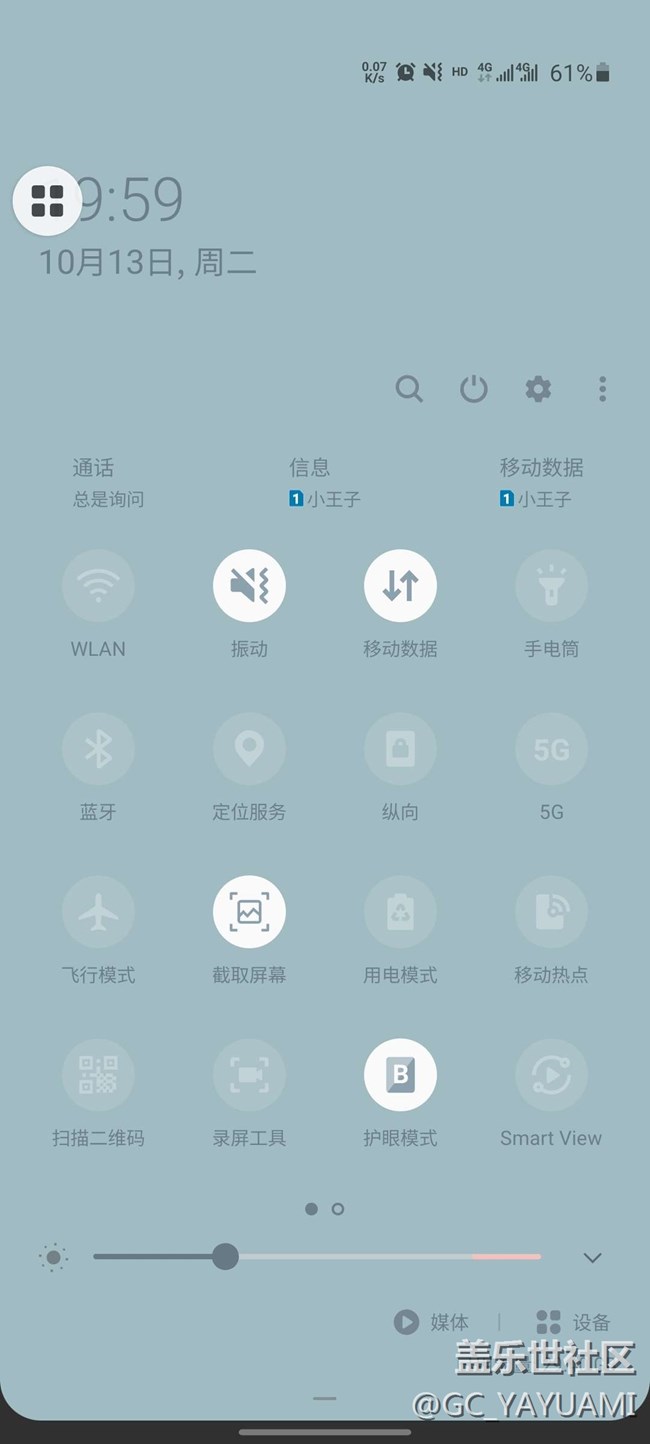This screenshot has width=650, height=1444.
Task: Turn on 飞行模式
Action: pyautogui.click(x=98, y=911)
